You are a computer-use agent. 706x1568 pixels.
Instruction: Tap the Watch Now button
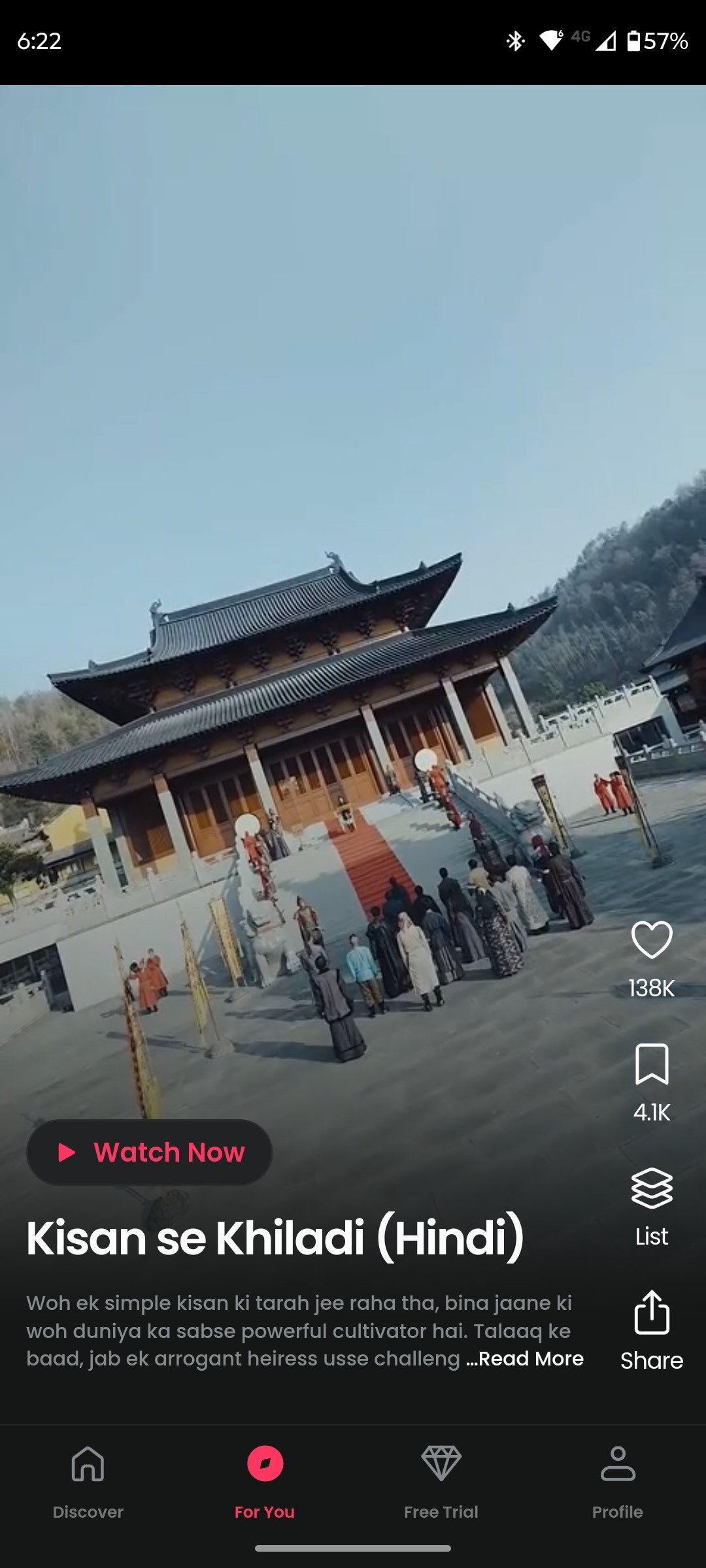point(149,1152)
